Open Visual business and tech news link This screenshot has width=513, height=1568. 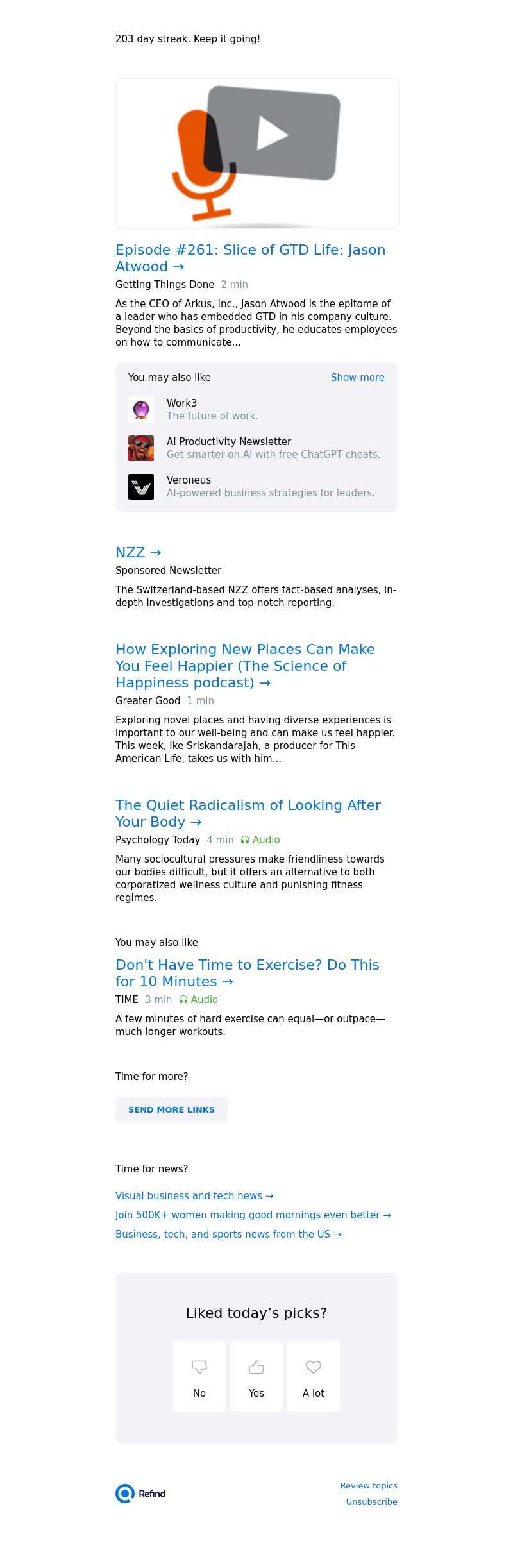[x=194, y=1196]
